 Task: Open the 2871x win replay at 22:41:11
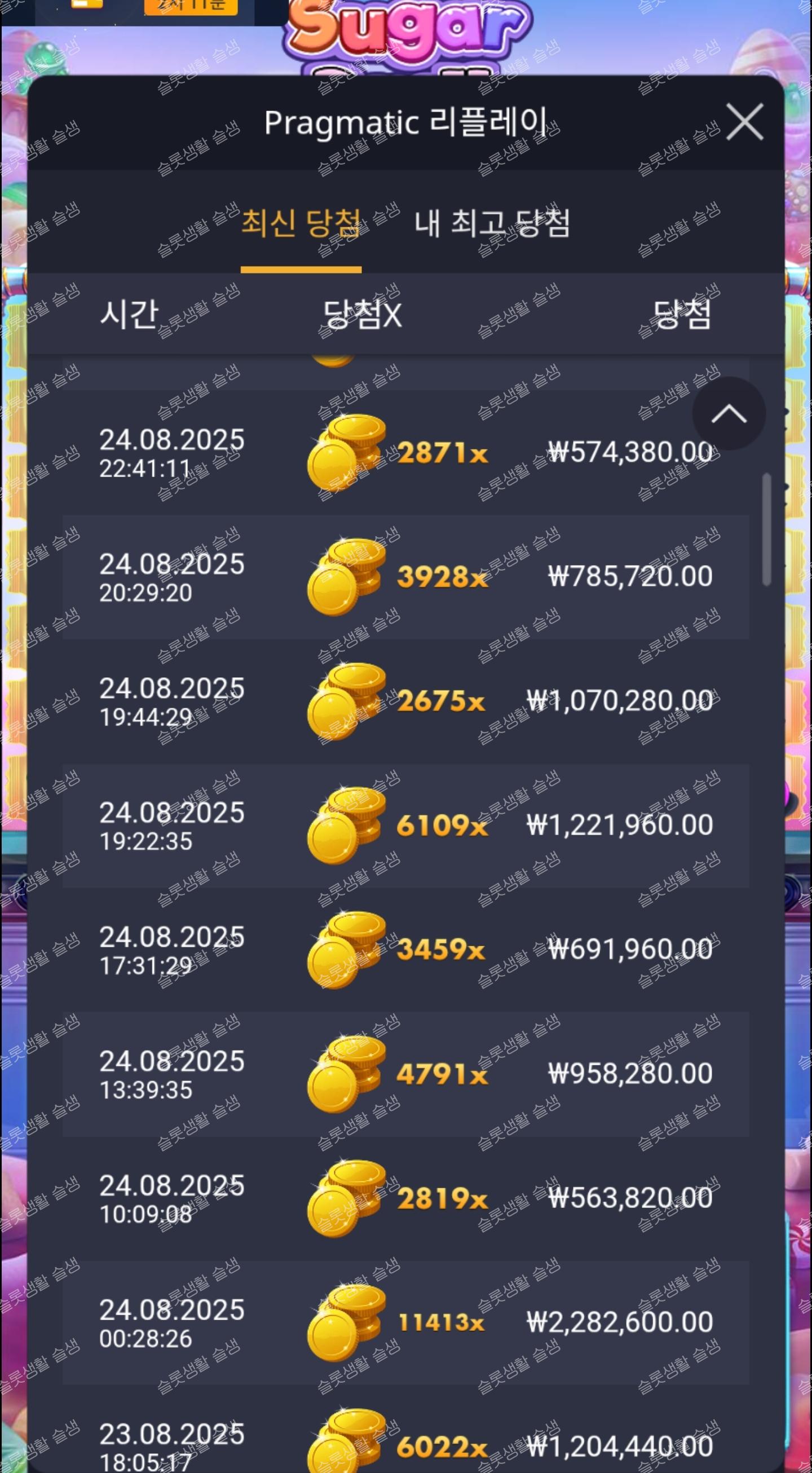(x=406, y=452)
